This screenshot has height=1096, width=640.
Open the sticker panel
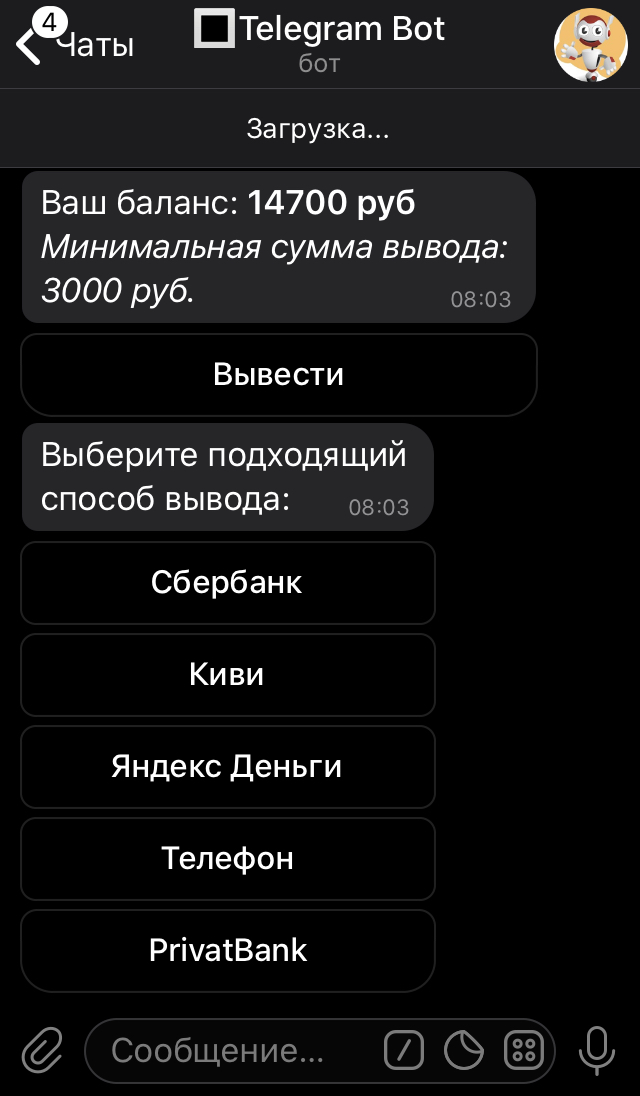464,1050
